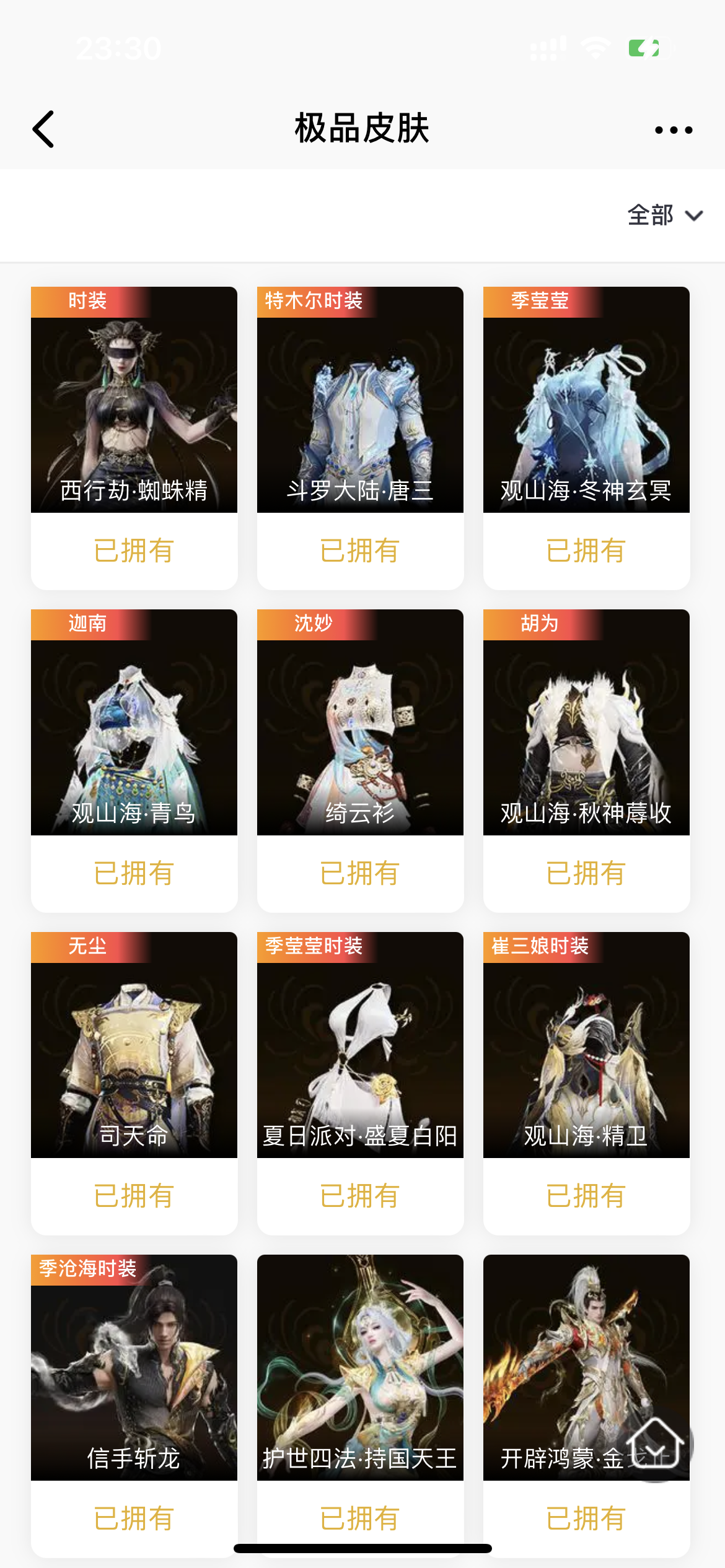The image size is (725, 1568).
Task: Go back to the previous page
Action: 43,129
